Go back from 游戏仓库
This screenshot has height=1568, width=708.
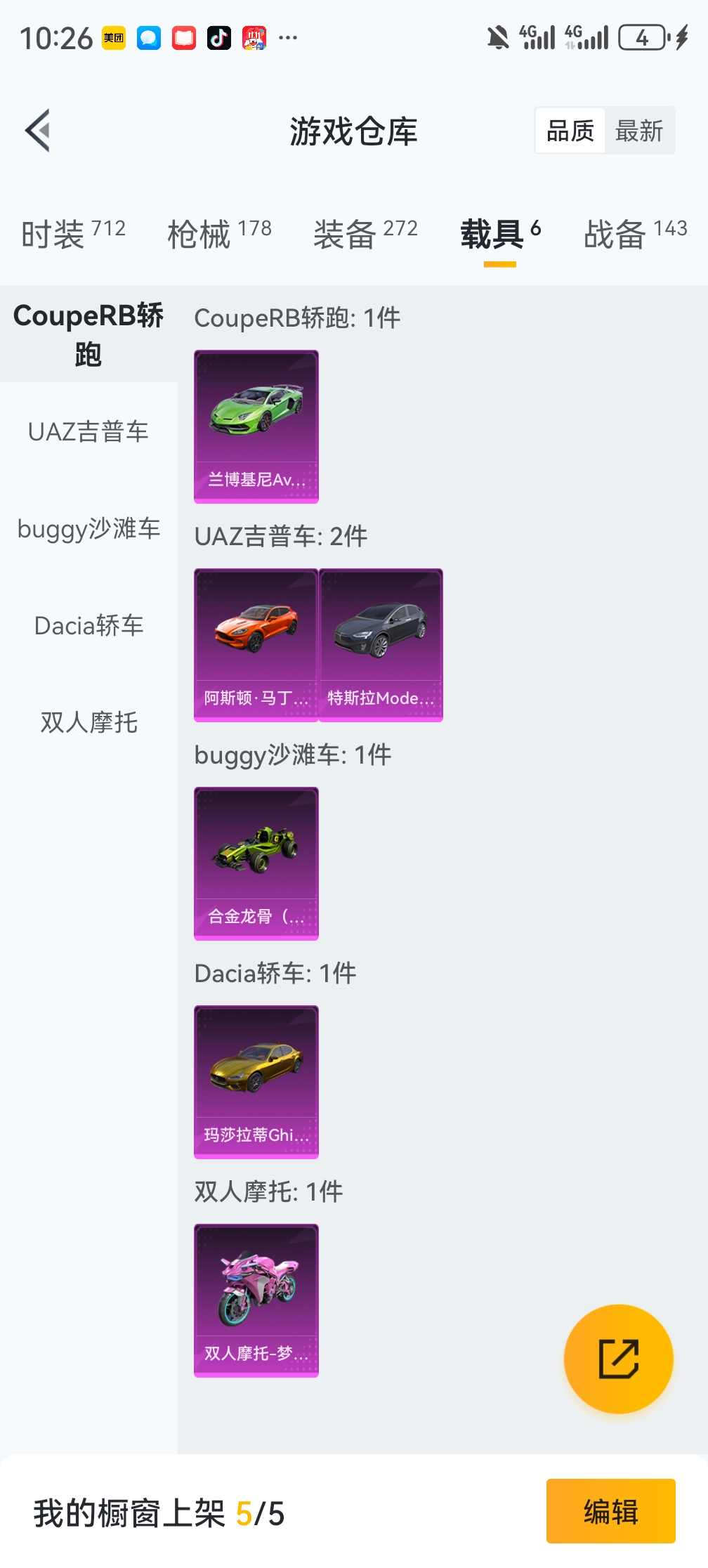[39, 131]
